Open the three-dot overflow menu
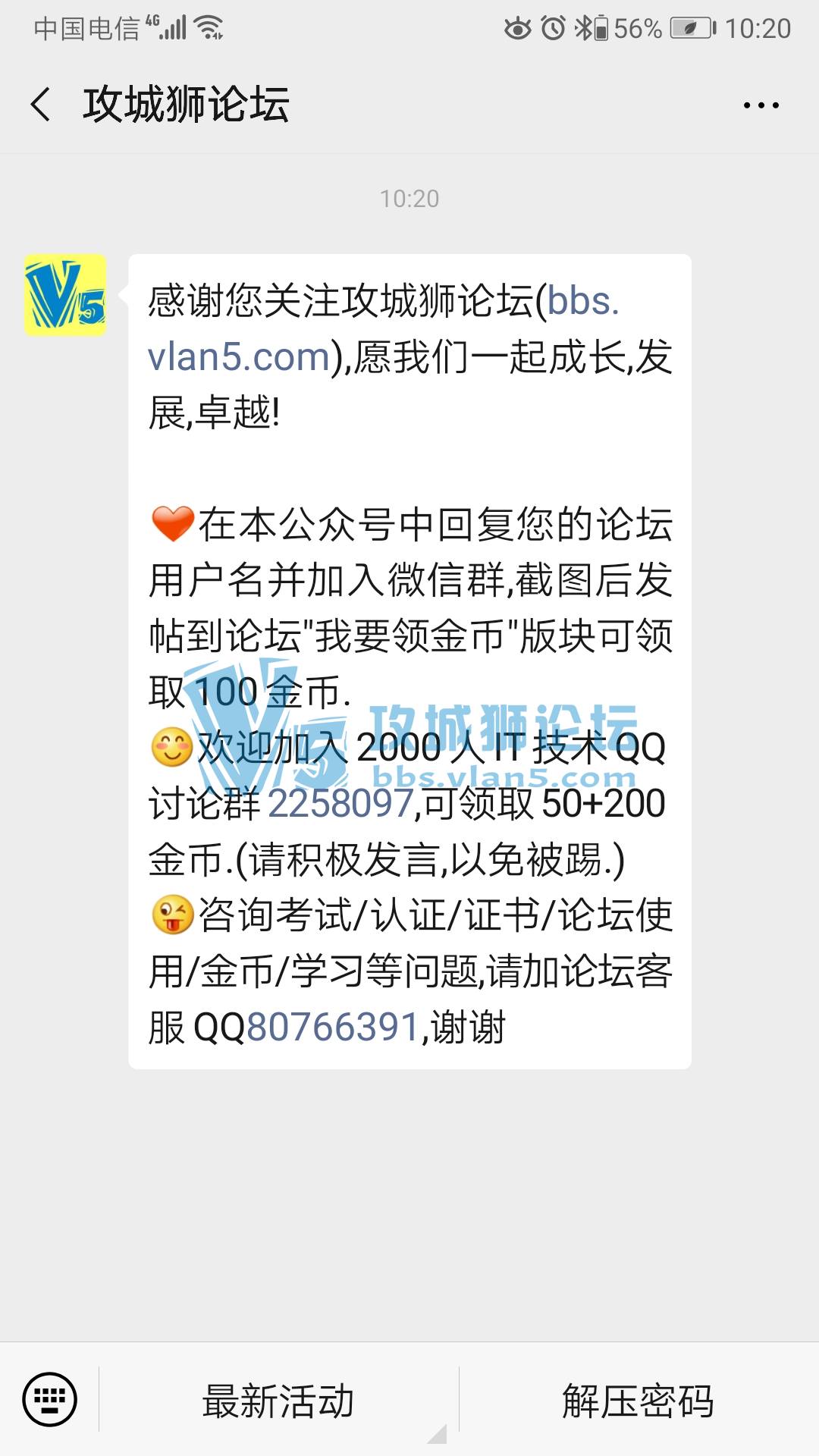 point(761,105)
